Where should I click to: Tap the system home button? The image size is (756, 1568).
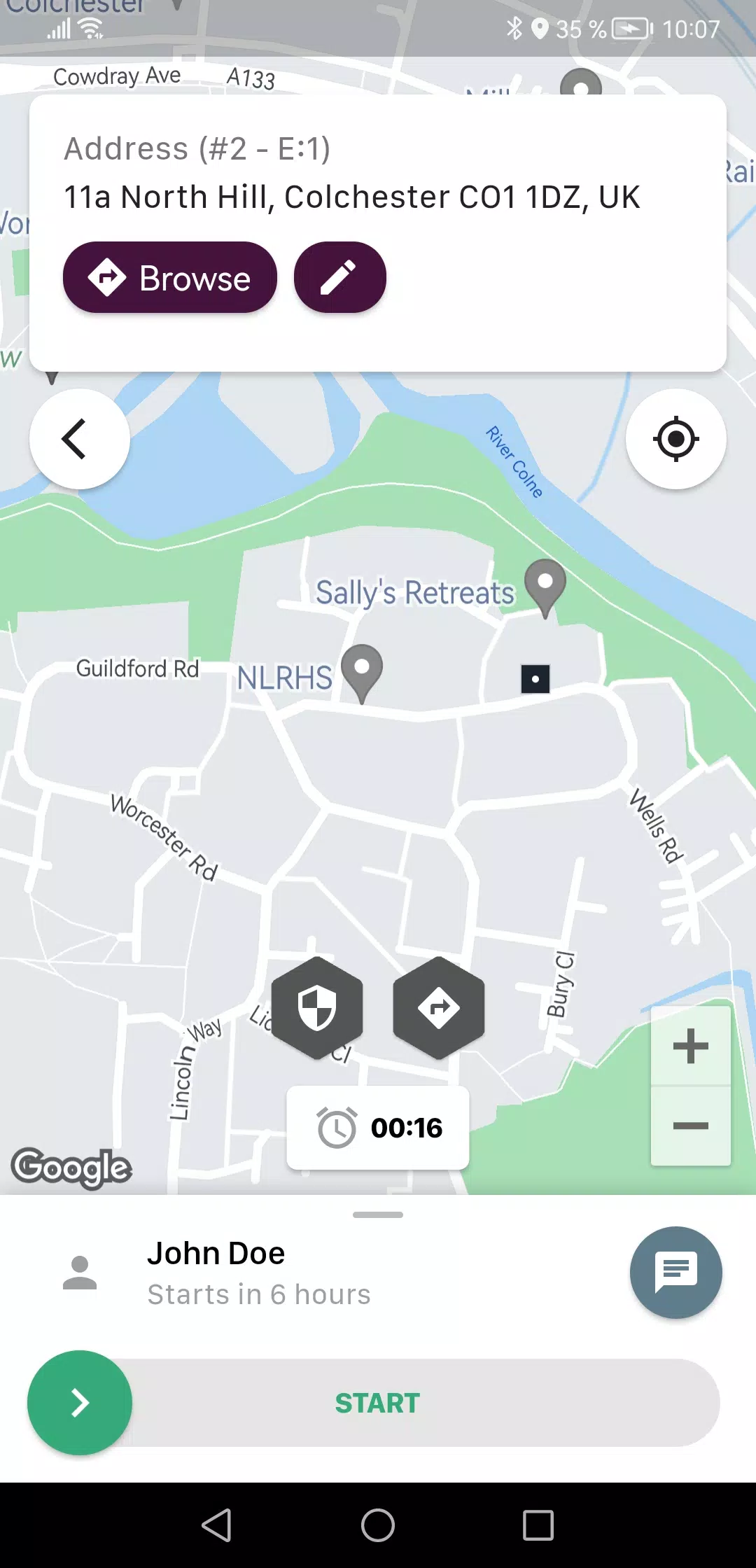pyautogui.click(x=378, y=1525)
